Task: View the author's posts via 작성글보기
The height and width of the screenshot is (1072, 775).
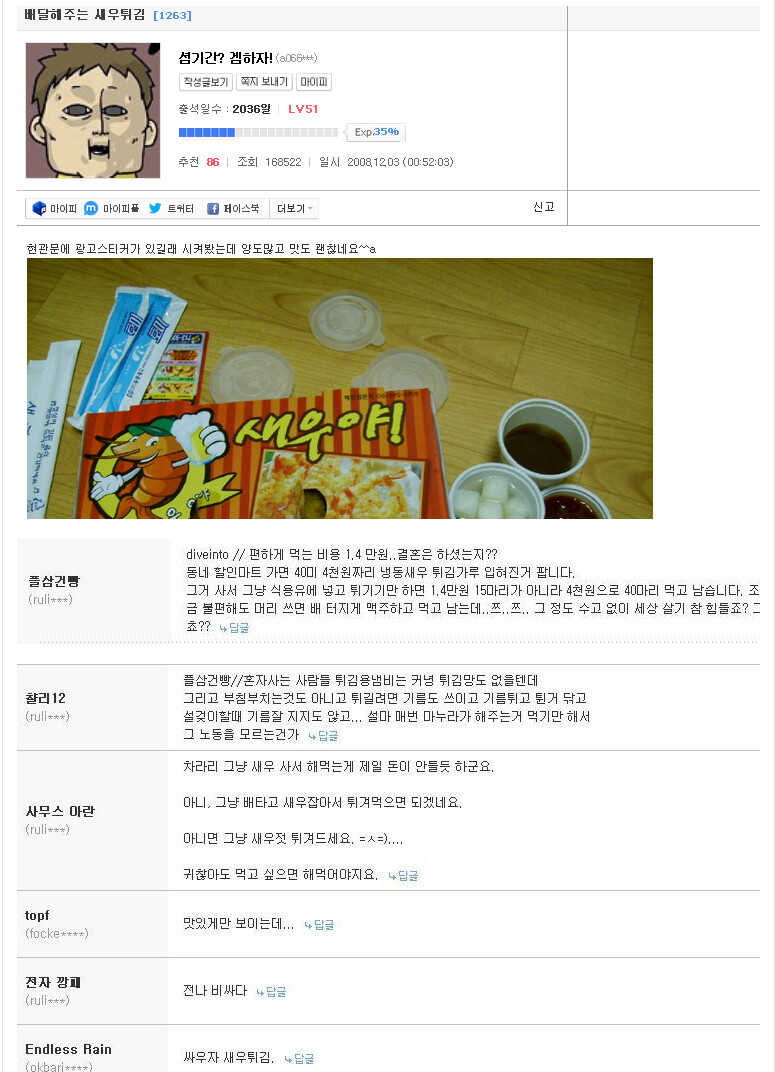Action: click(205, 82)
